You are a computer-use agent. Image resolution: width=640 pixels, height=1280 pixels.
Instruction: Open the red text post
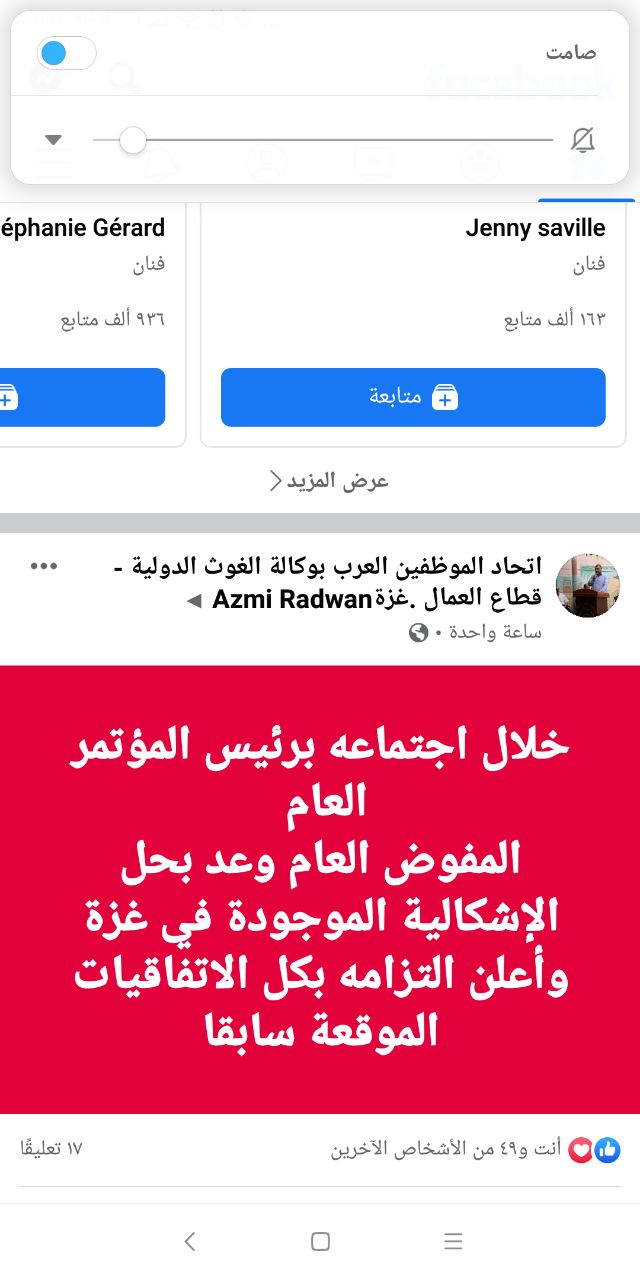[x=320, y=888]
